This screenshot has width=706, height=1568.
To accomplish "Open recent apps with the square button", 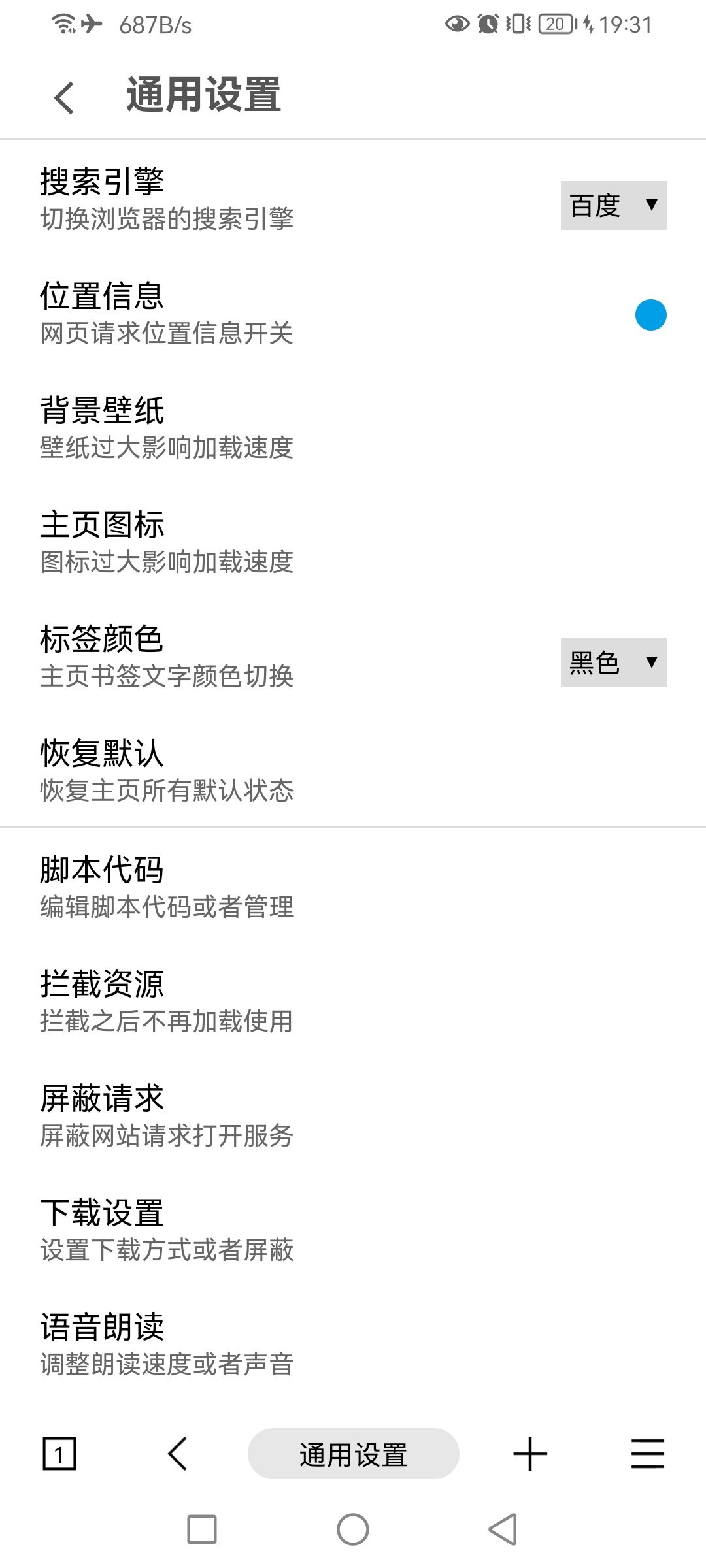I will [202, 1529].
